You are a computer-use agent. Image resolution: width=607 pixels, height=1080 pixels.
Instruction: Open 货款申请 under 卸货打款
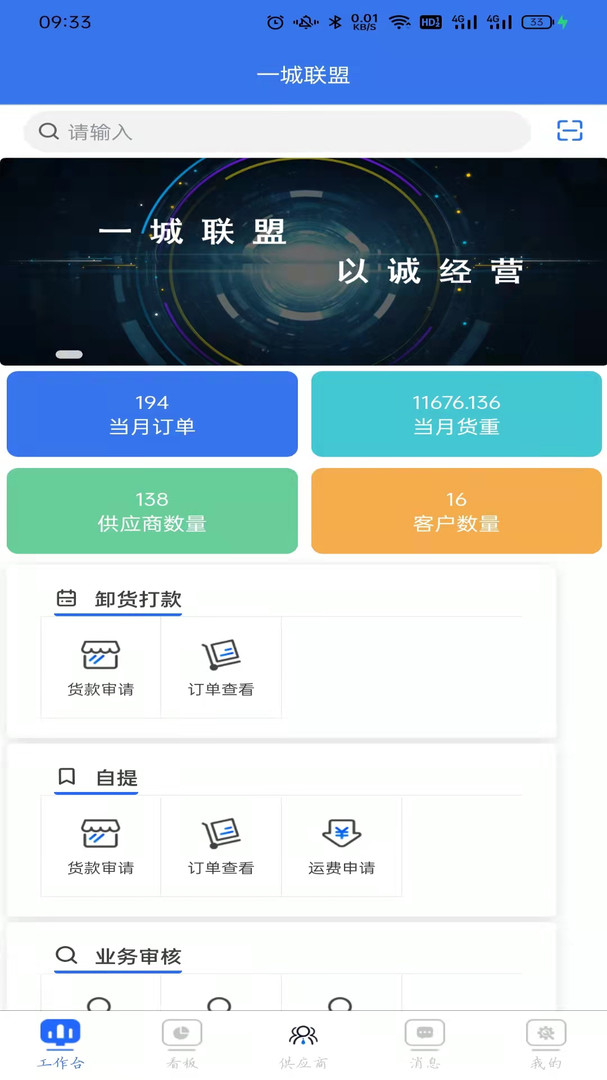pos(100,667)
